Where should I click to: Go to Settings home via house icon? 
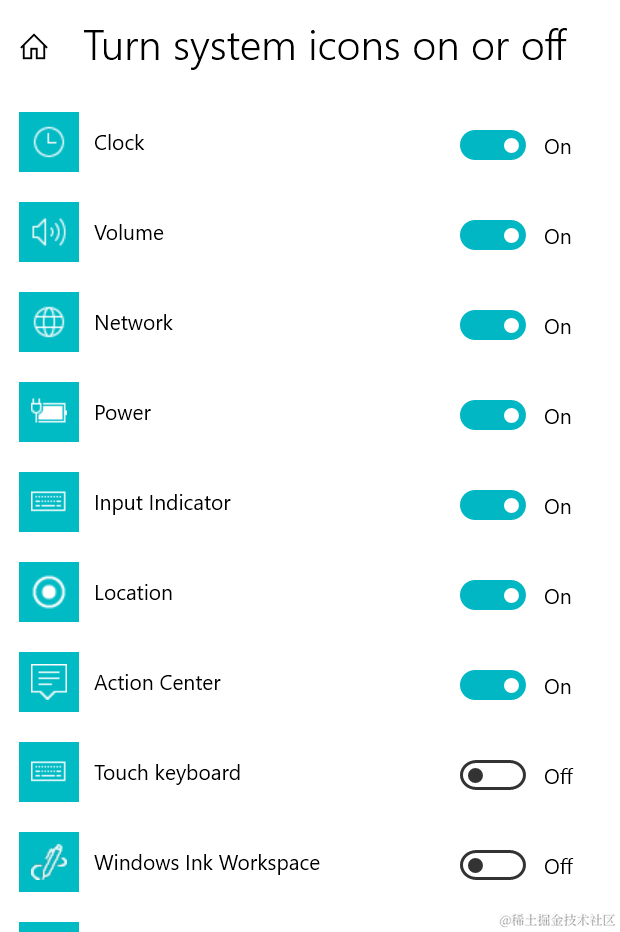pos(34,47)
